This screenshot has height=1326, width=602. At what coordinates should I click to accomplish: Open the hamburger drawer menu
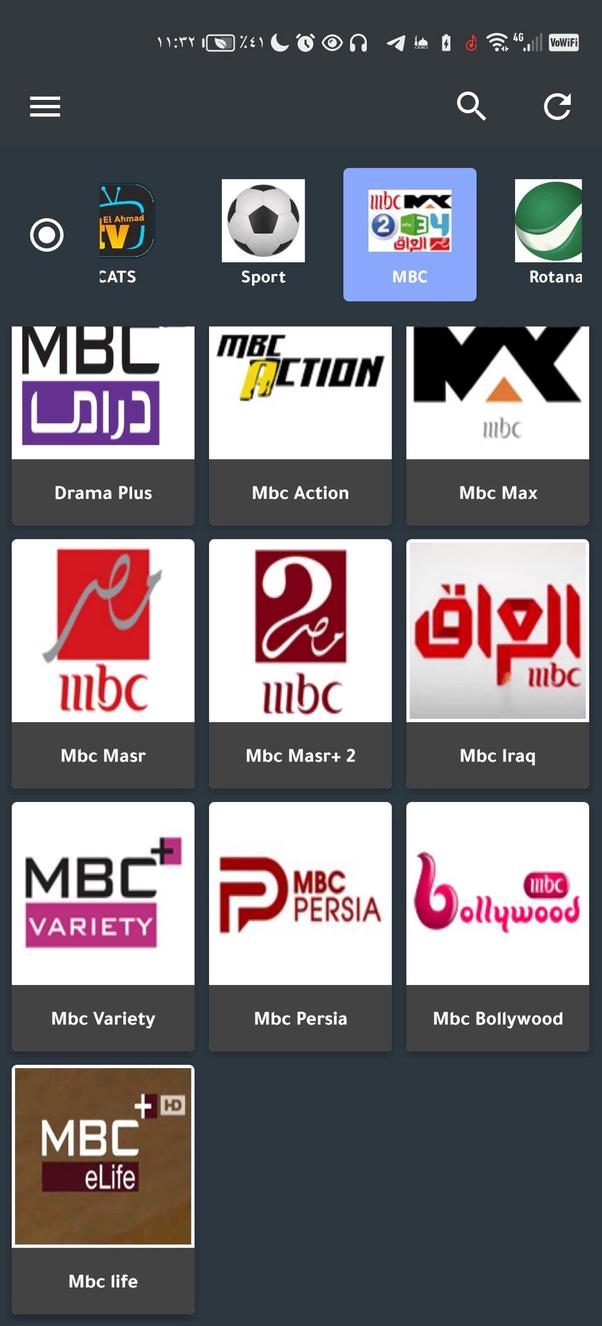tap(45, 107)
